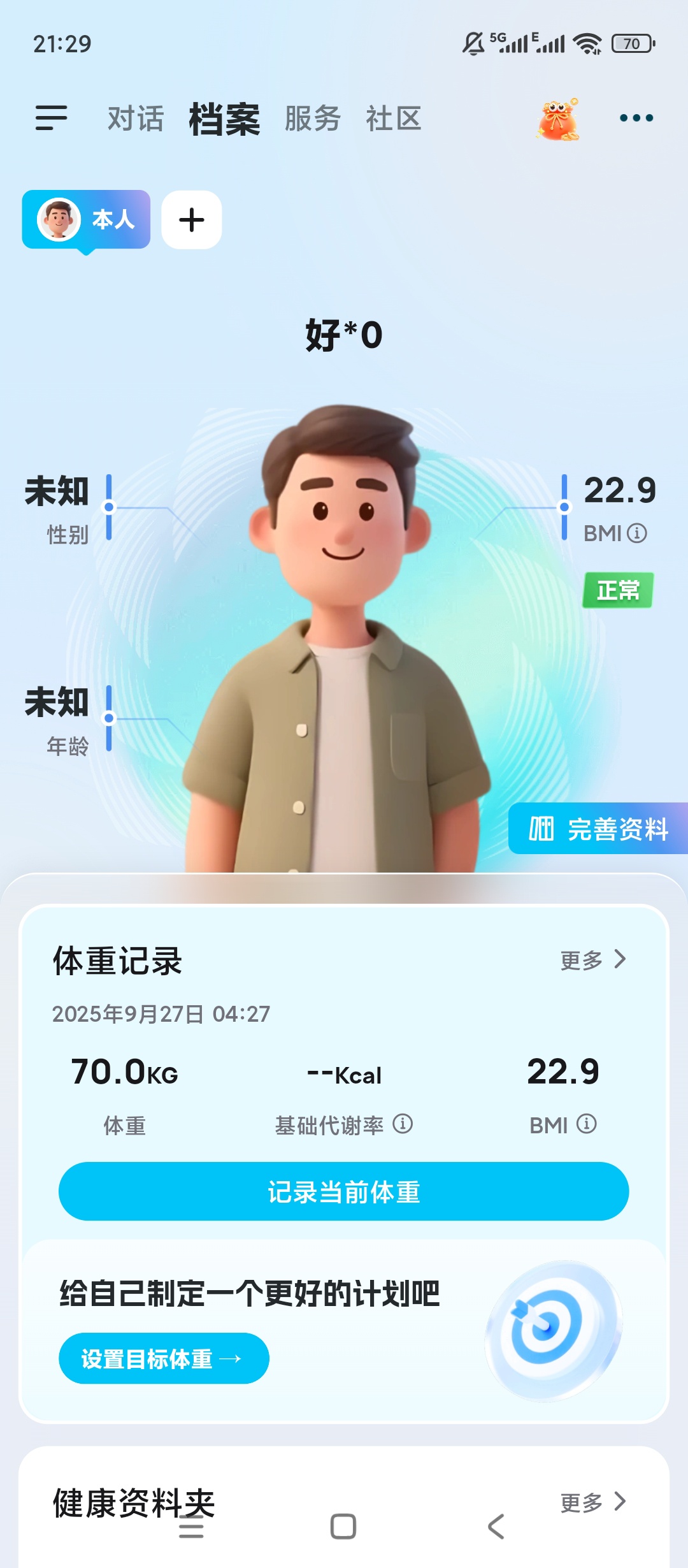Go to the system home screen

point(343,1527)
